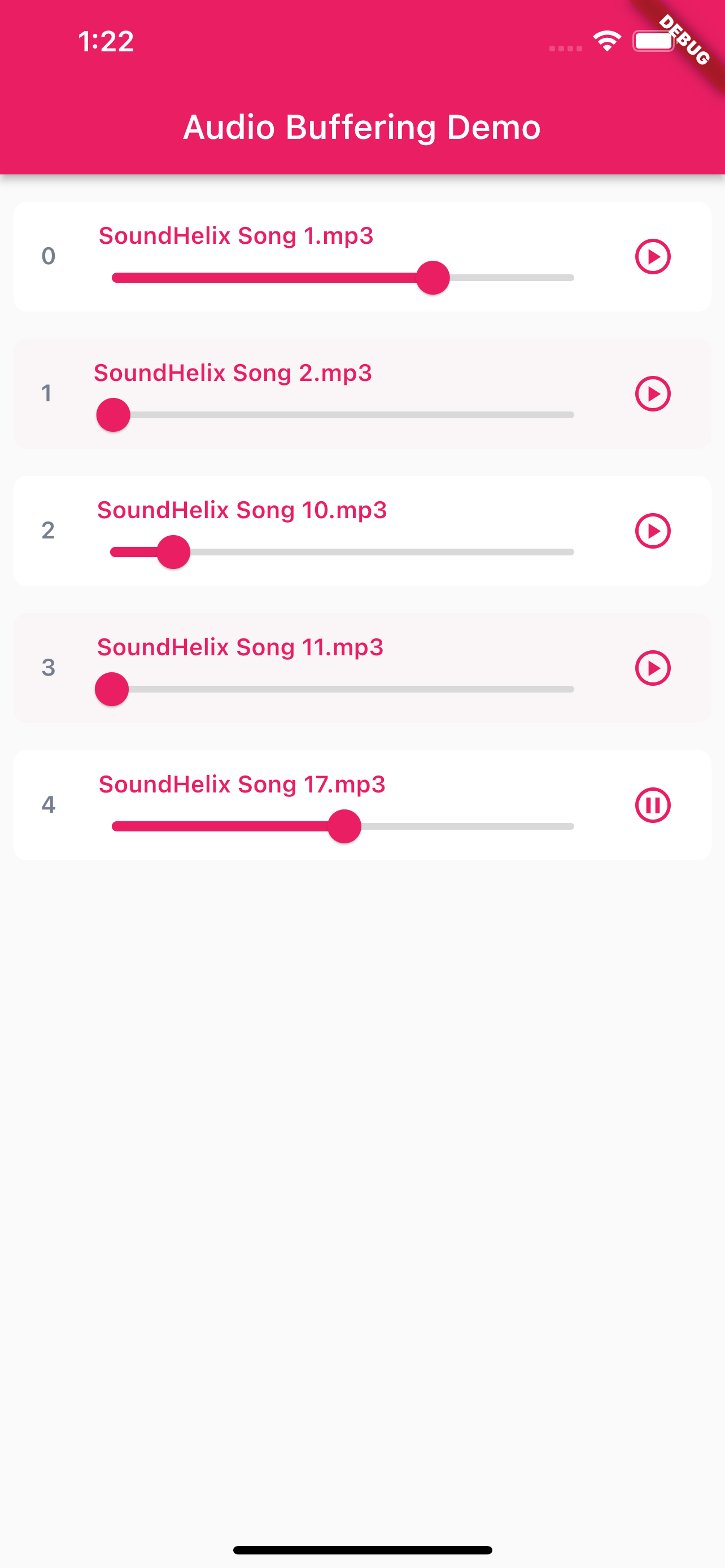The width and height of the screenshot is (725, 1568).
Task: Tap the seek slider for Song 1.mp3
Action: coord(343,278)
